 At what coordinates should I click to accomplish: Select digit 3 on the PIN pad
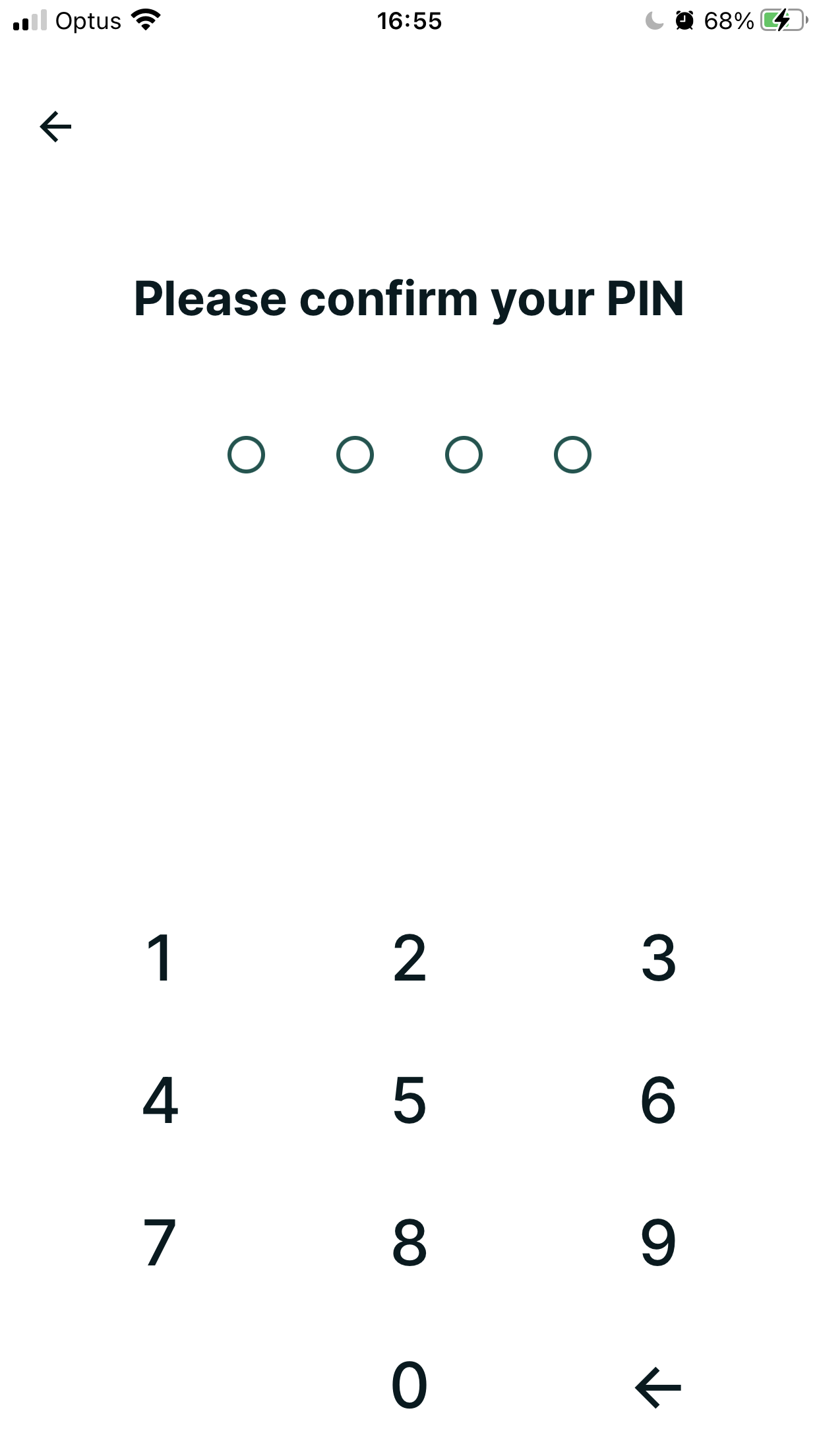pyautogui.click(x=659, y=957)
